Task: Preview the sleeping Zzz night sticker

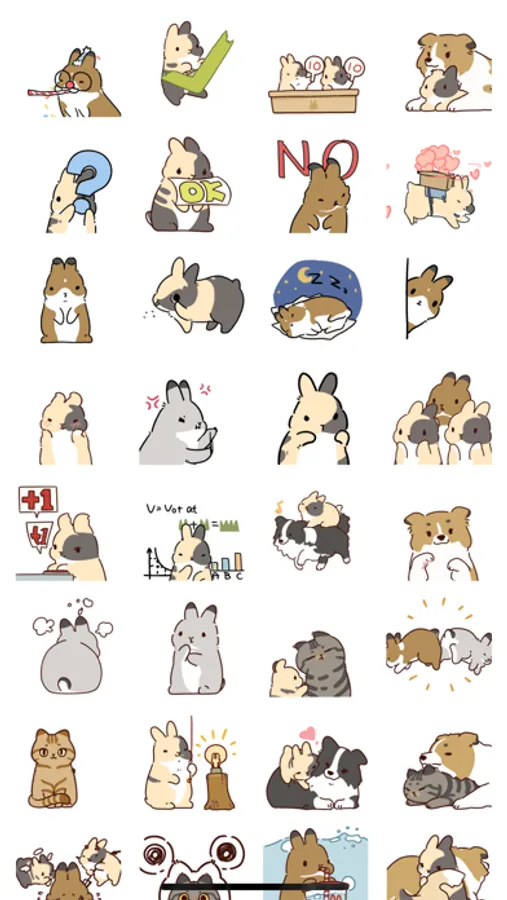Action: [x=317, y=299]
